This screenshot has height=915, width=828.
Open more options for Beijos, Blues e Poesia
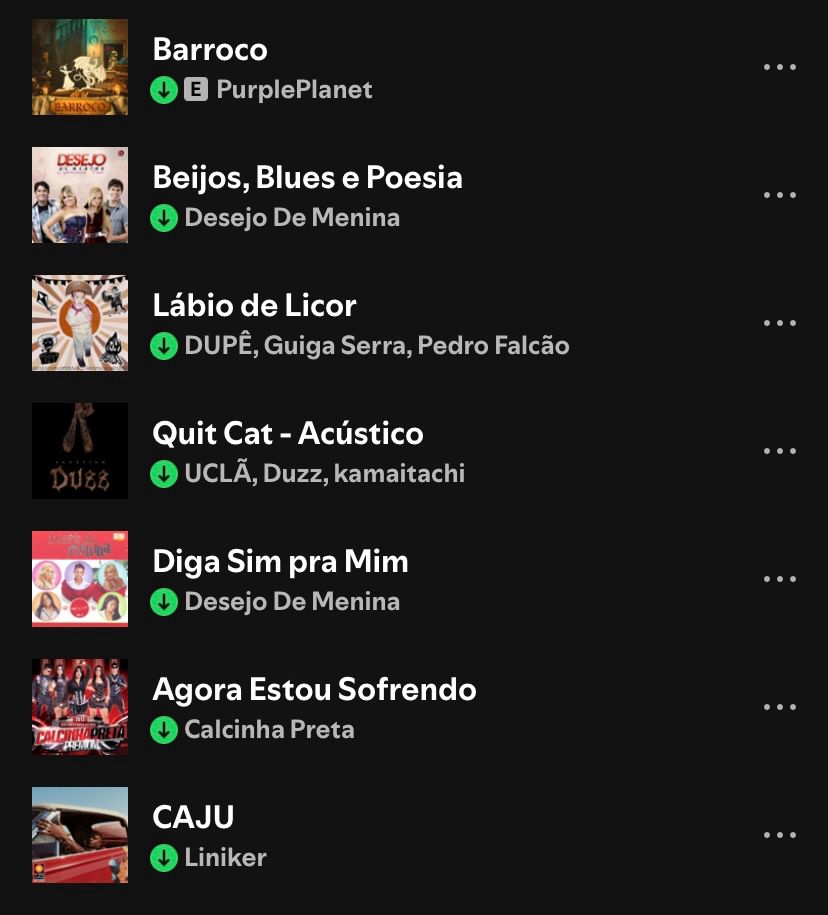[x=779, y=195]
